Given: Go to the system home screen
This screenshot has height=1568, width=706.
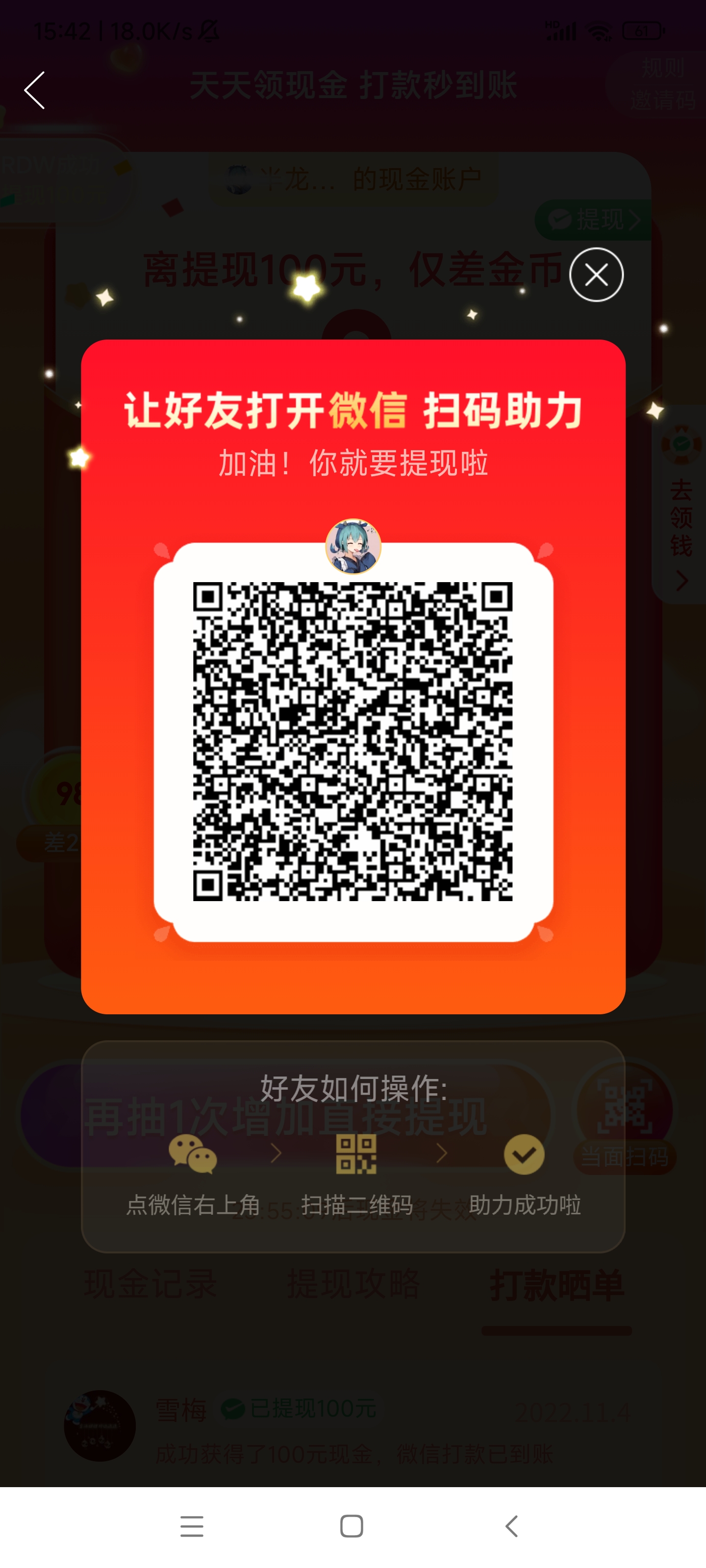Looking at the screenshot, I should 352,1526.
